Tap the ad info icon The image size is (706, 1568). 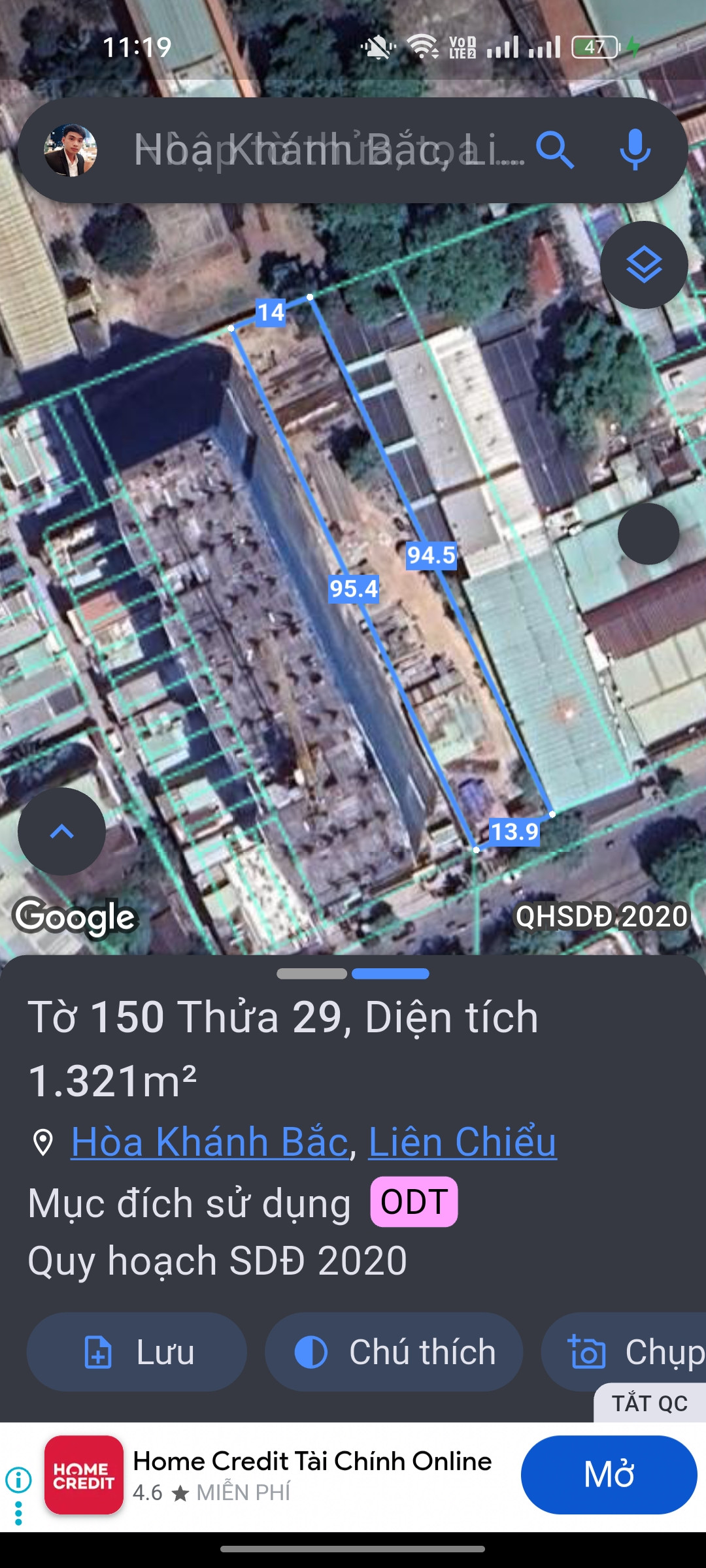[x=18, y=1480]
